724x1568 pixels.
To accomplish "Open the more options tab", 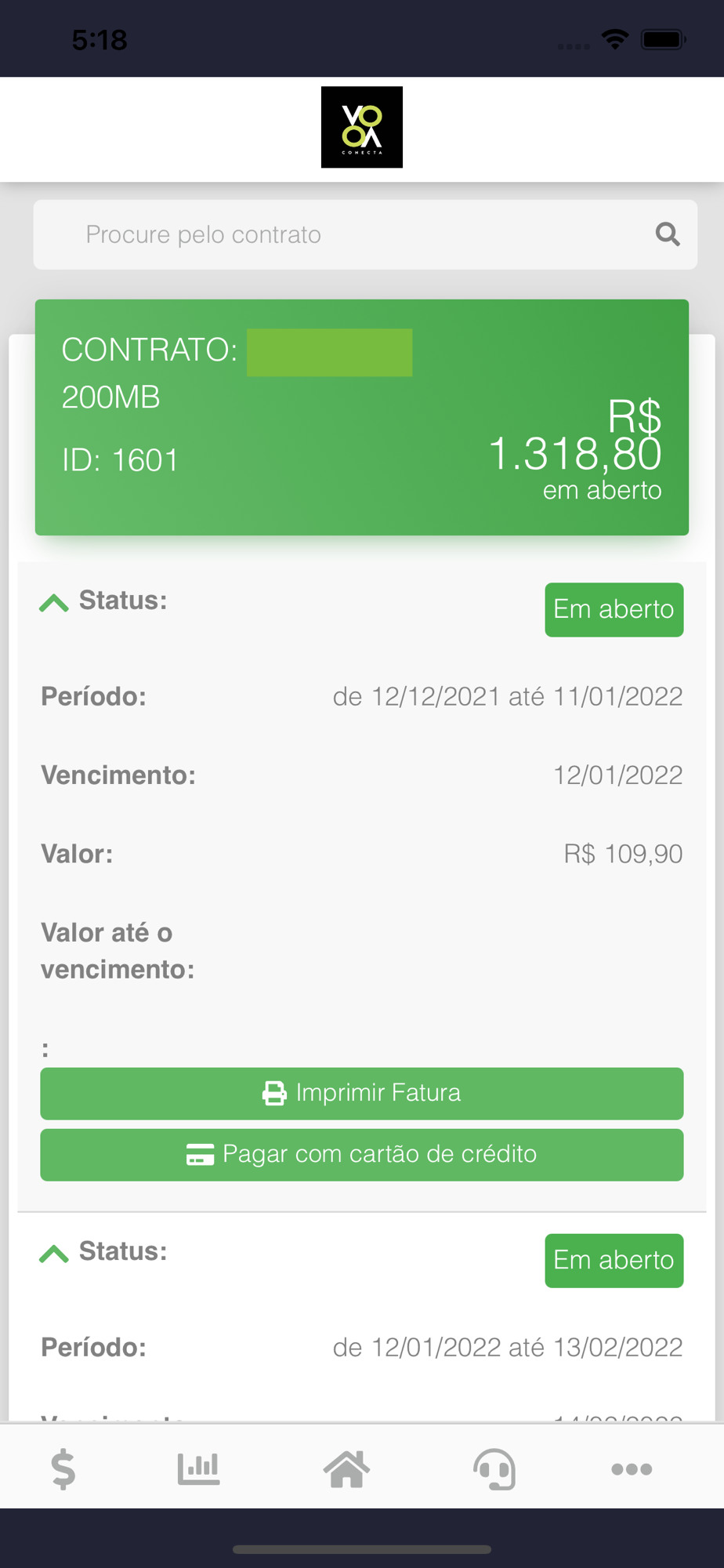I will [632, 1469].
